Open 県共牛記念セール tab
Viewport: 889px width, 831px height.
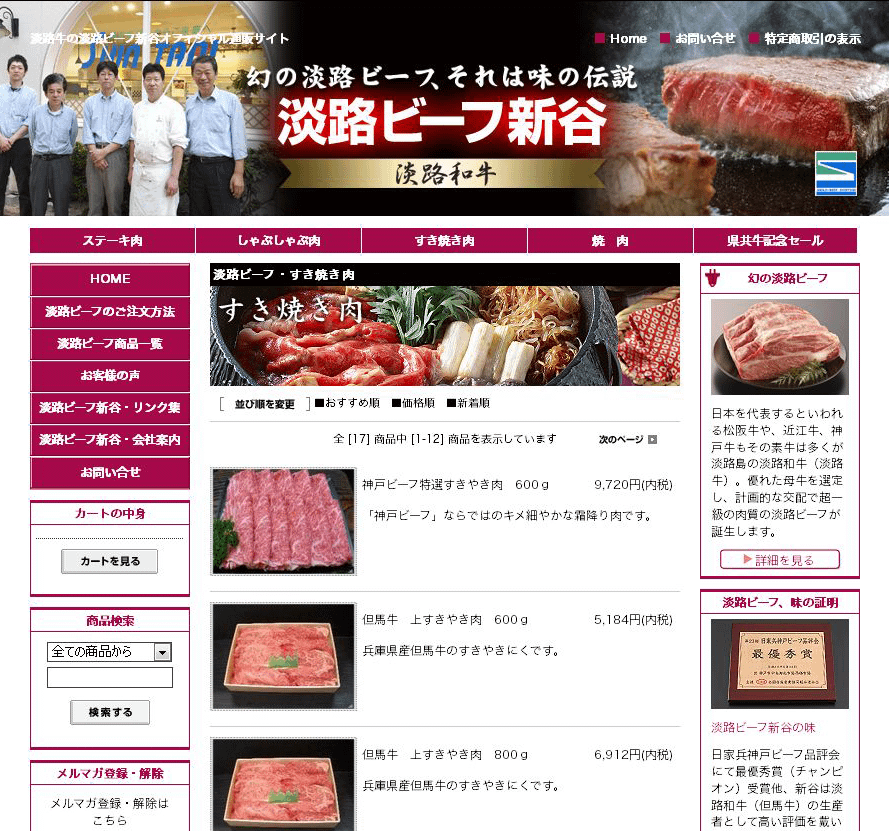click(775, 241)
